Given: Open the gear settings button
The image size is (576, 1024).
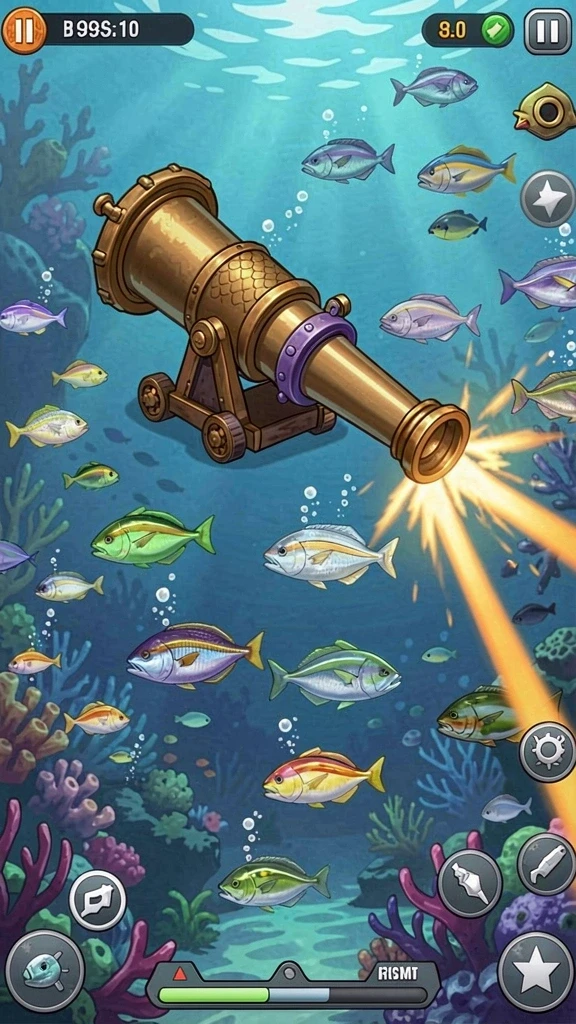Looking at the screenshot, I should tap(547, 751).
